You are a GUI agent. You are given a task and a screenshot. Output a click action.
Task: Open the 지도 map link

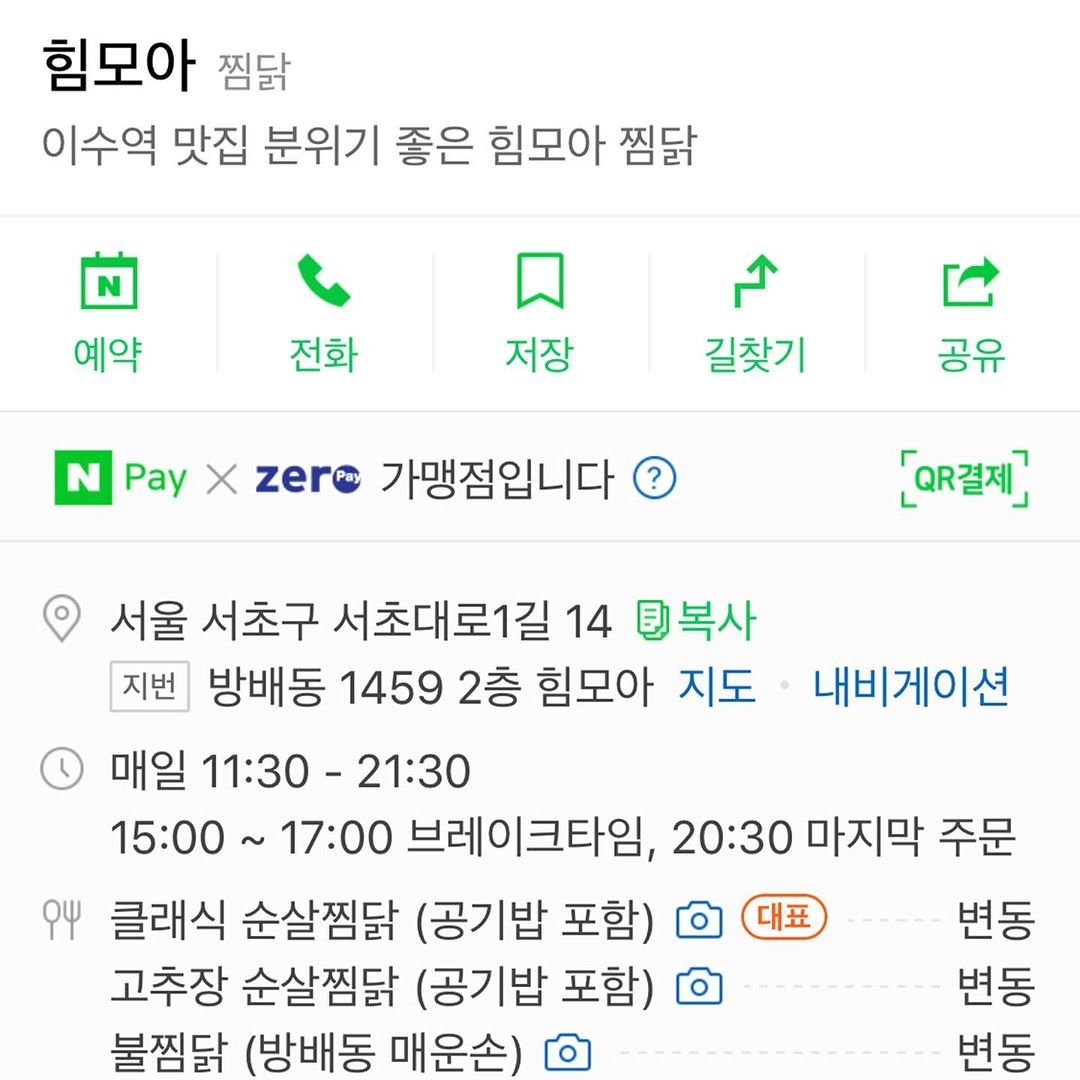[x=717, y=687]
